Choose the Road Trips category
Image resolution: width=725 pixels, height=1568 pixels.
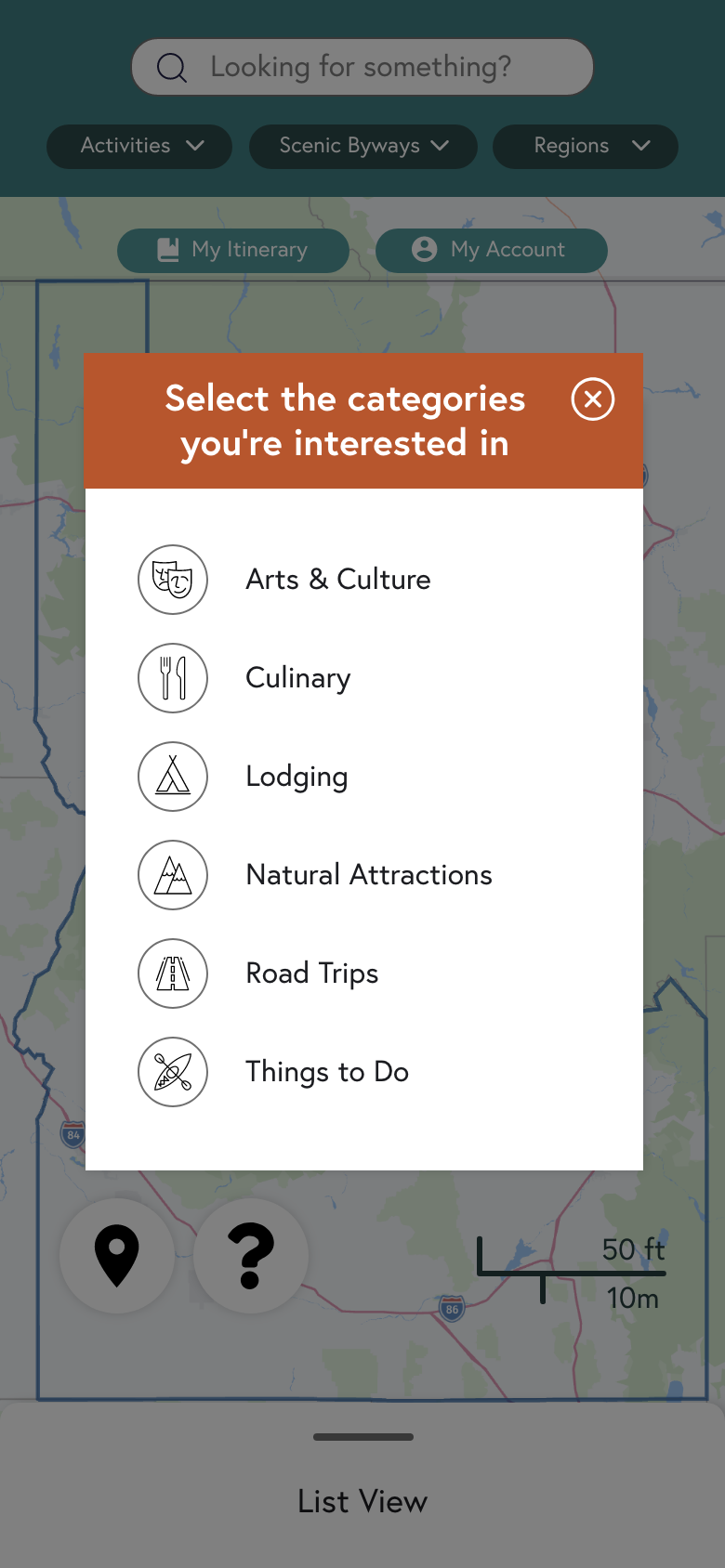(x=363, y=973)
